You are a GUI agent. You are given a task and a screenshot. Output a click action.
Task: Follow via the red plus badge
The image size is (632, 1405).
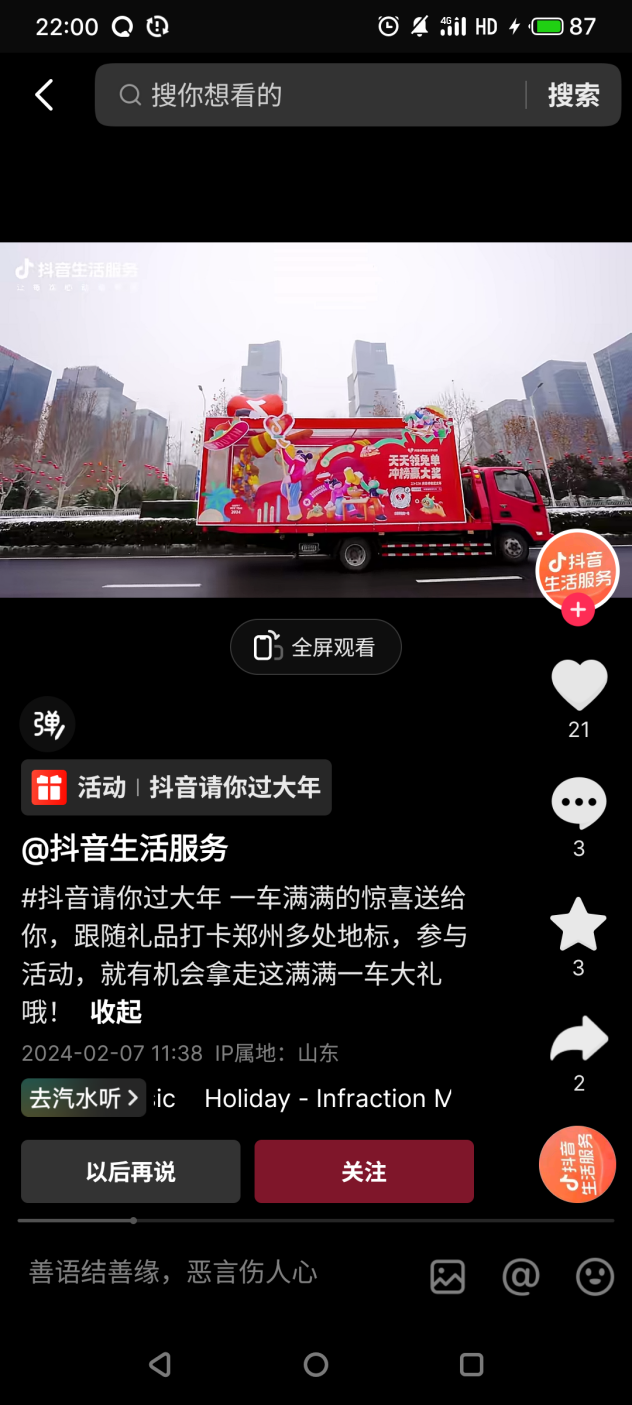coord(577,609)
